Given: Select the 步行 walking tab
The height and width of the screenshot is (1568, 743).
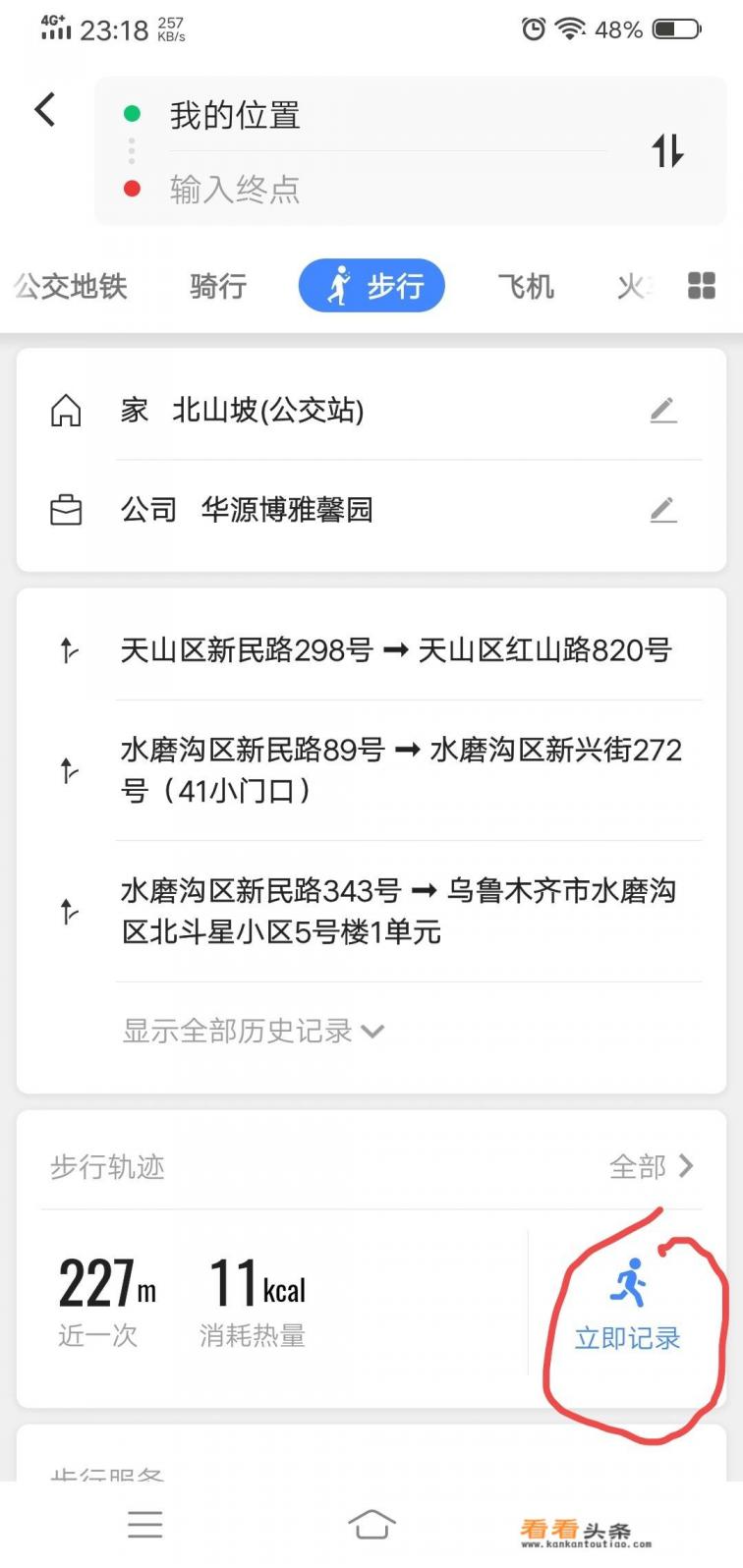Looking at the screenshot, I should [371, 287].
